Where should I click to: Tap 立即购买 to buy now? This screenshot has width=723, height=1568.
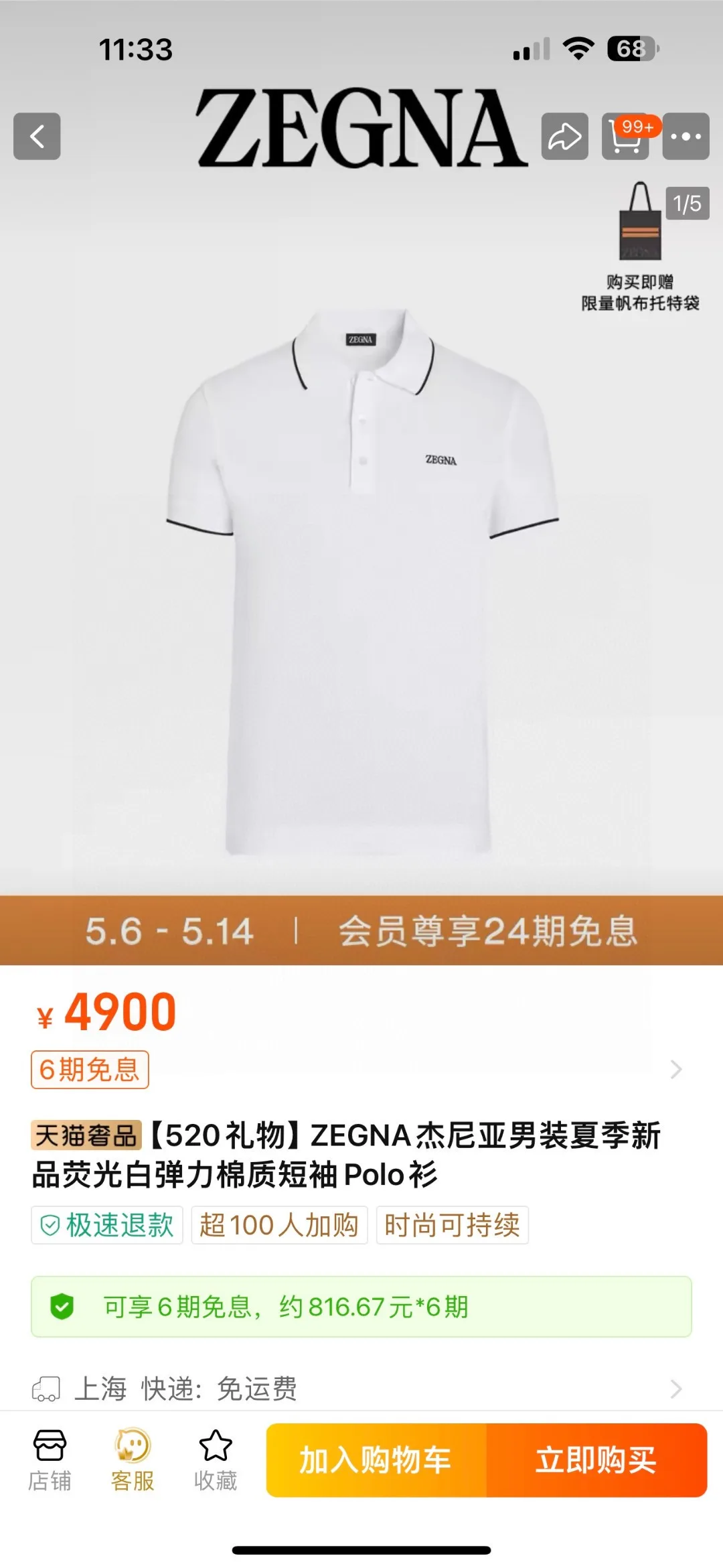point(596,1460)
